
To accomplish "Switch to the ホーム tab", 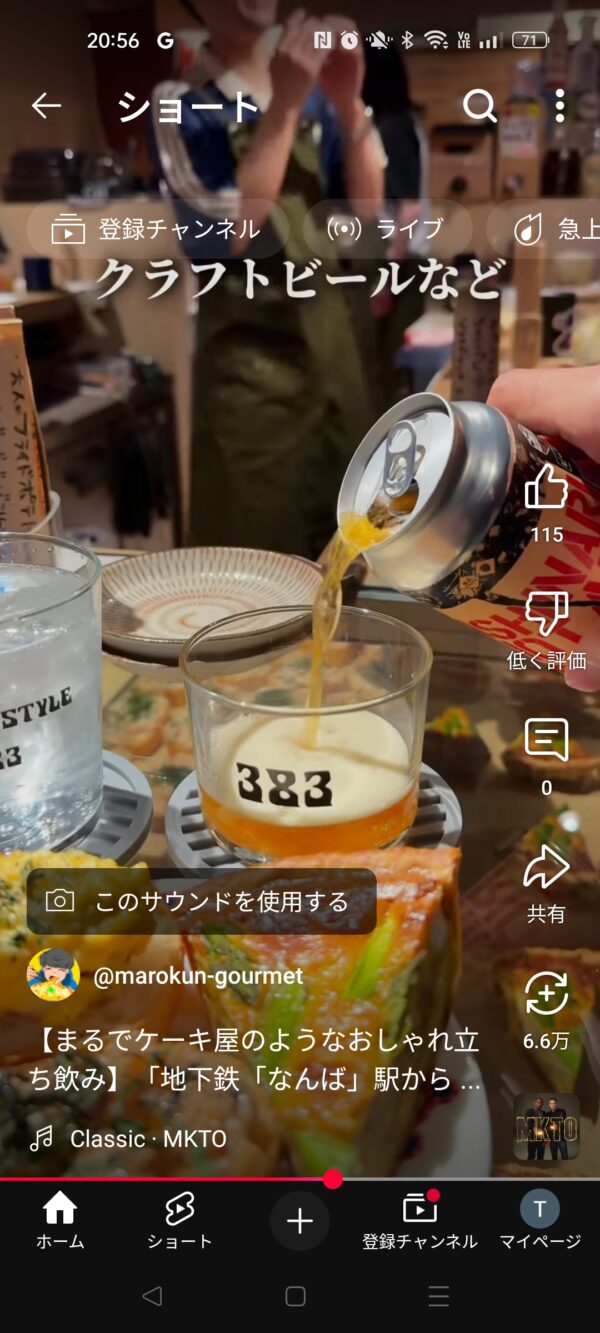I will 60,1221.
